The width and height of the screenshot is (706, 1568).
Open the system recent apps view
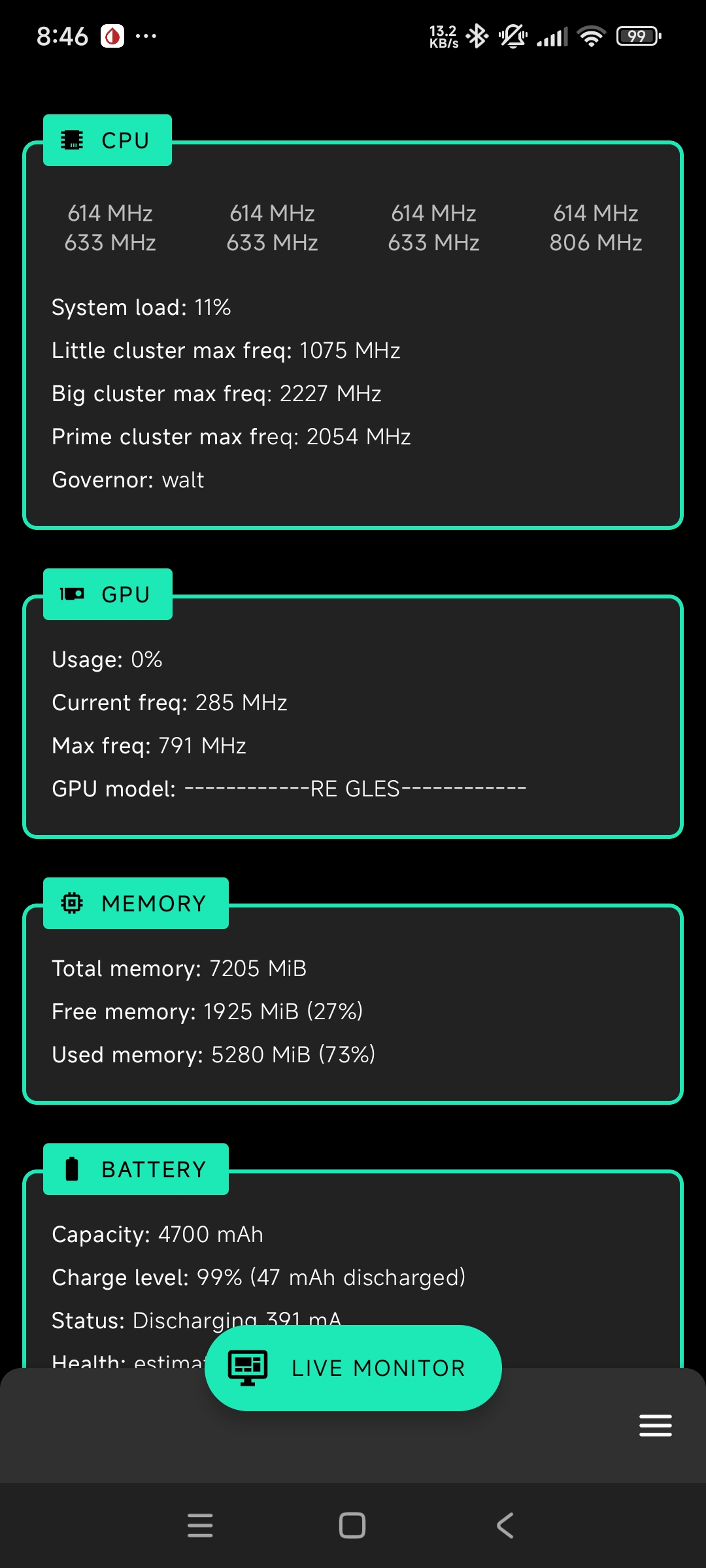coord(200,1526)
